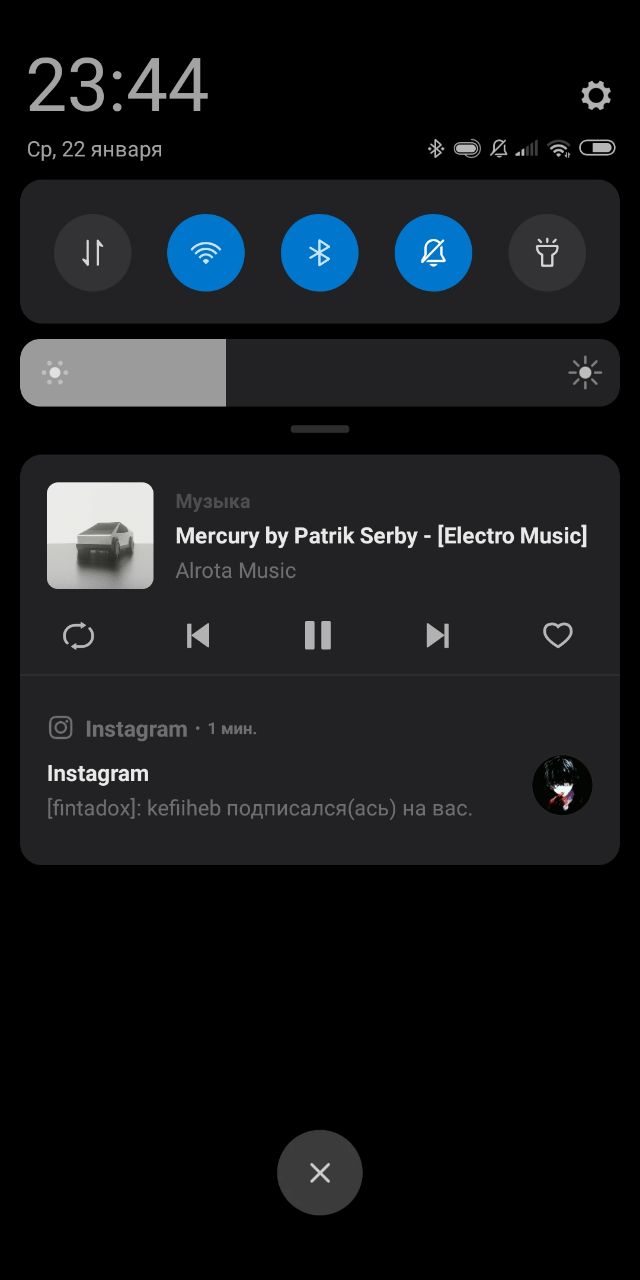Open system settings via gear icon
Image resolution: width=640 pixels, height=1280 pixels.
pyautogui.click(x=596, y=96)
